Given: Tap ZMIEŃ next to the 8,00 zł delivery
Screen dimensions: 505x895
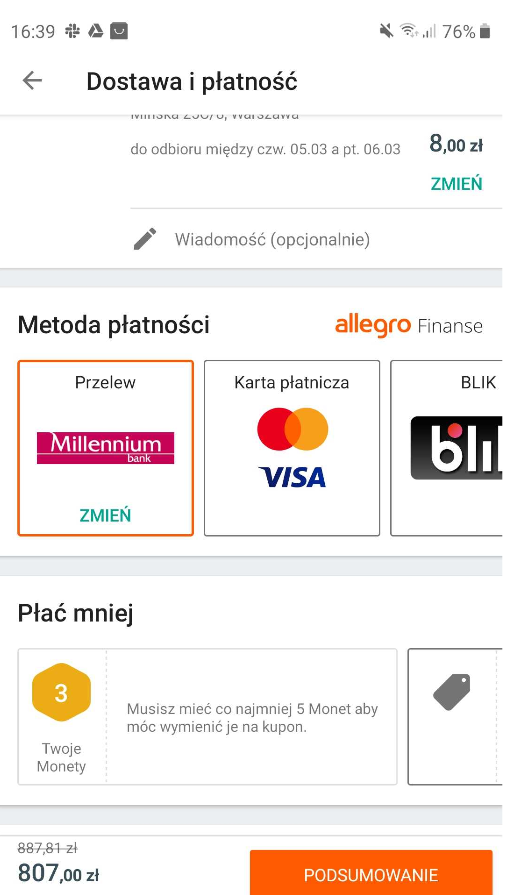Looking at the screenshot, I should pyautogui.click(x=456, y=184).
